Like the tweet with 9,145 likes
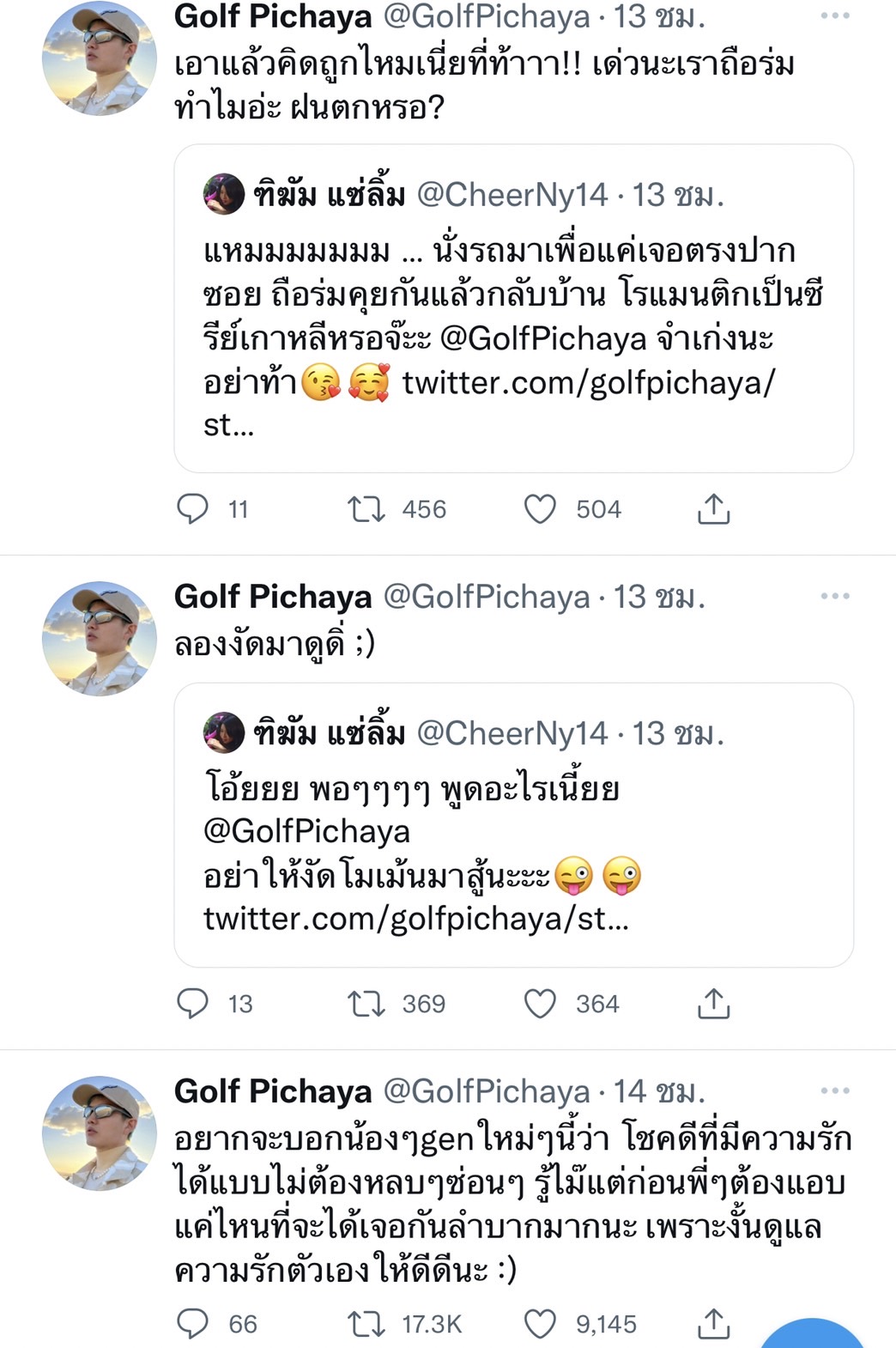Viewport: 896px width, 1348px height. pos(541,1324)
